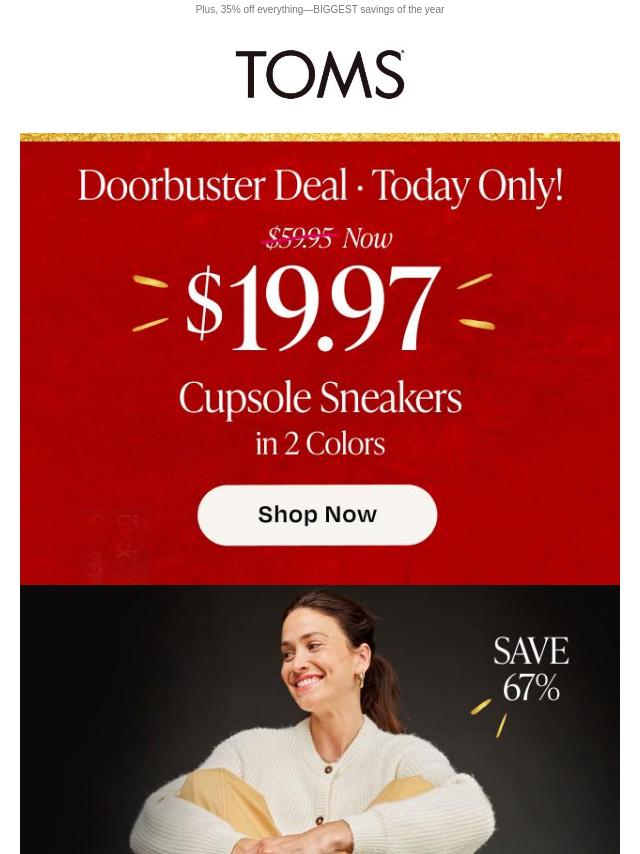Tap the Shop Now button

(x=317, y=515)
